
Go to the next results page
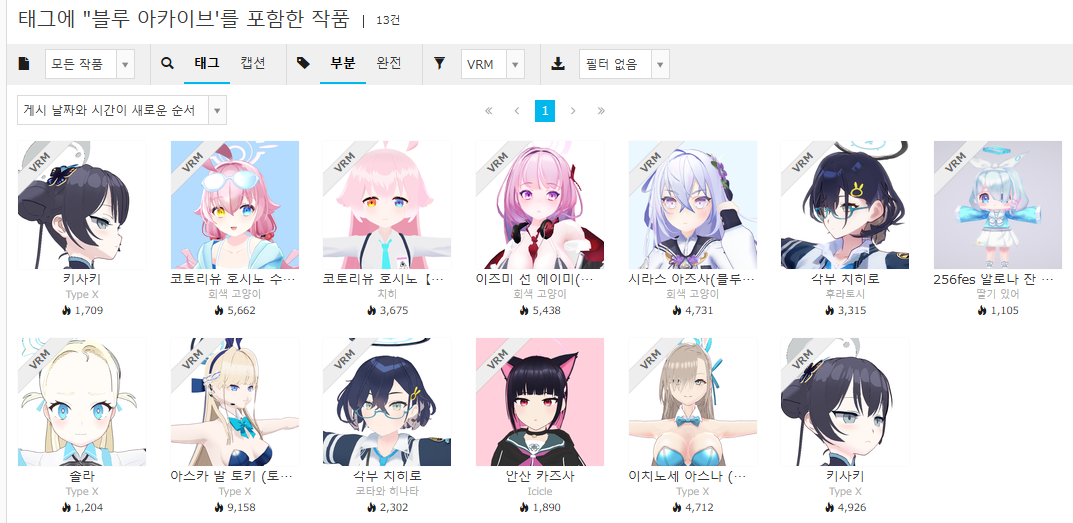pos(573,111)
